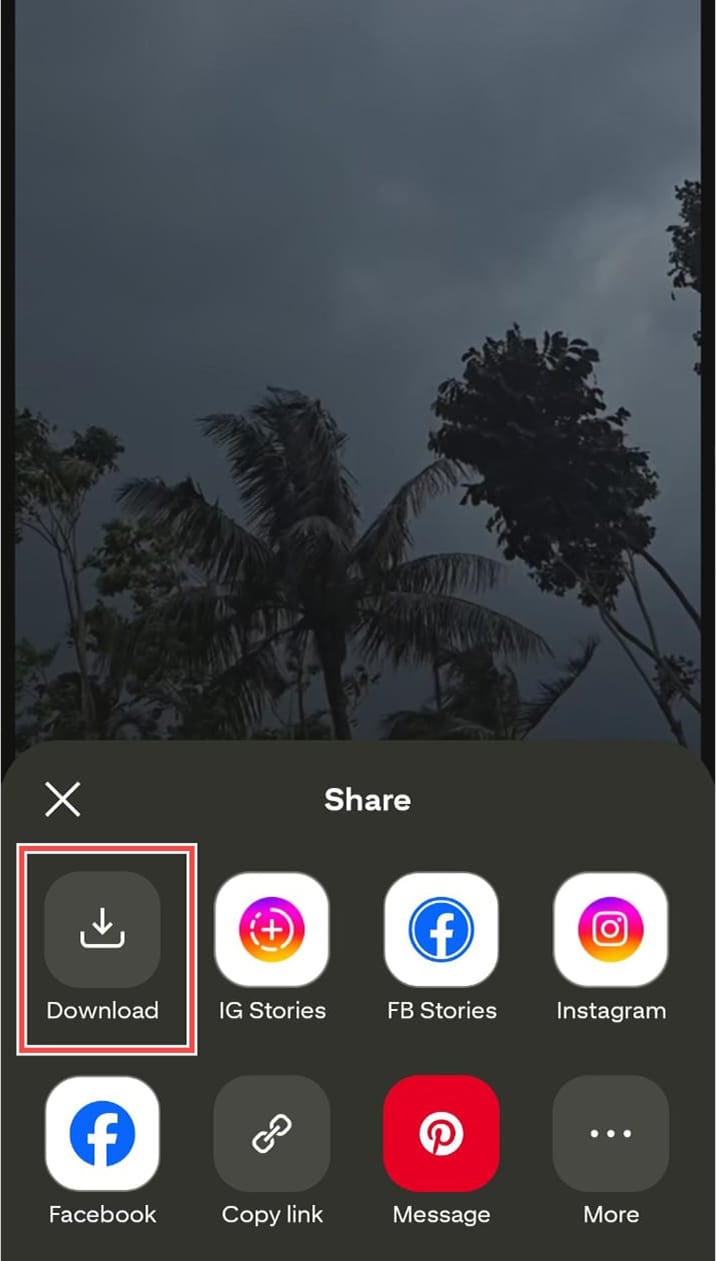Share to IG Stories

click(272, 930)
